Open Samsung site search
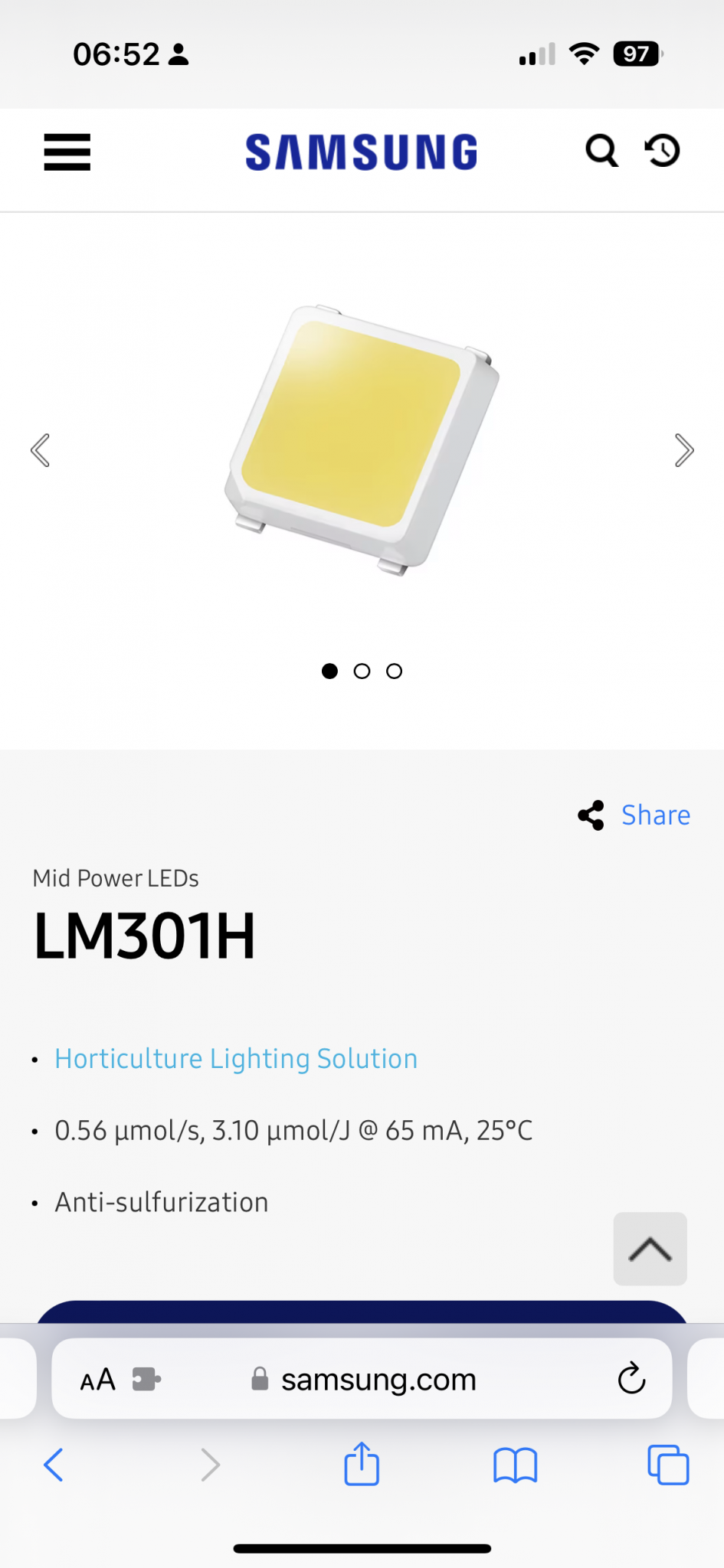This screenshot has height=1568, width=724. (x=601, y=151)
